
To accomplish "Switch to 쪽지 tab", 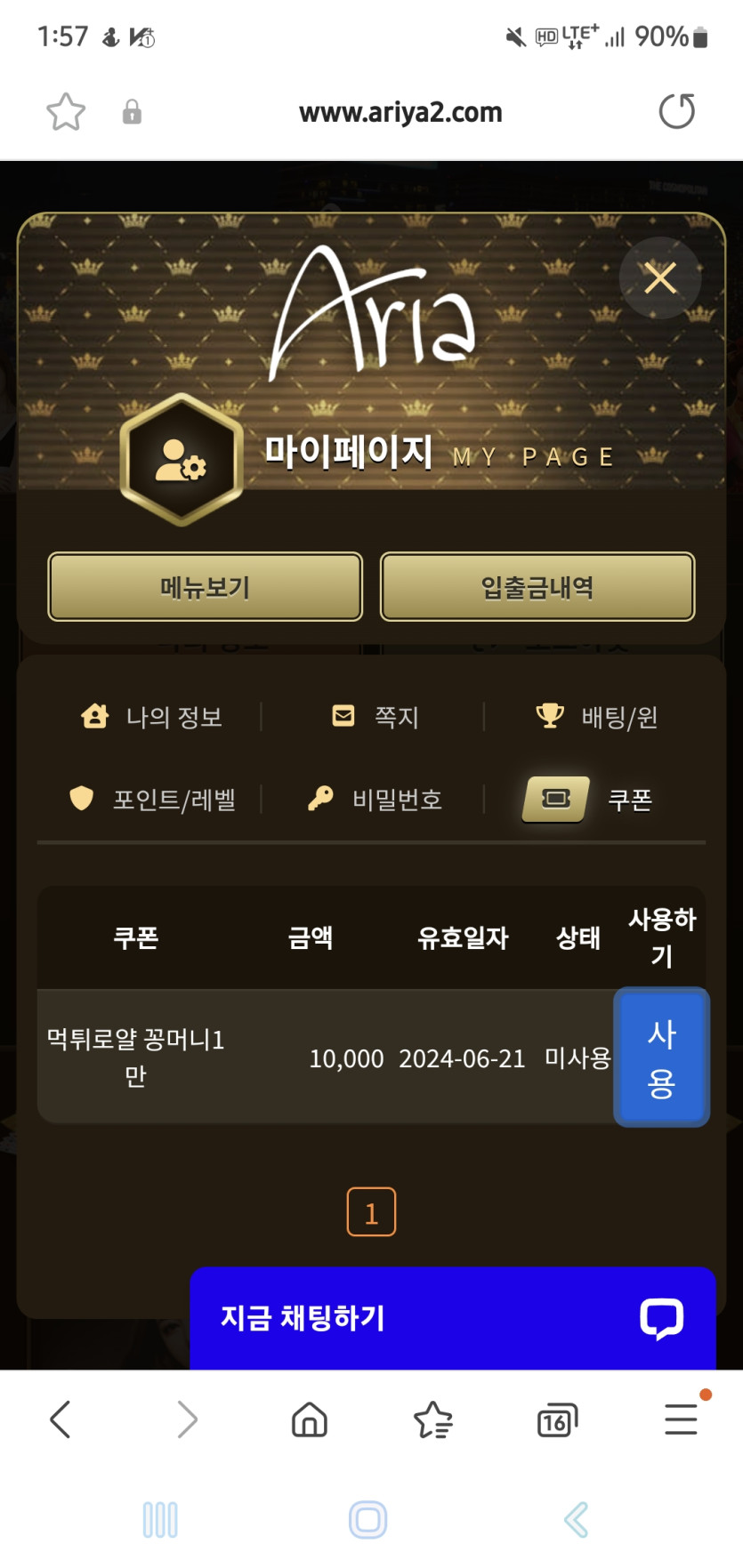I will point(375,717).
